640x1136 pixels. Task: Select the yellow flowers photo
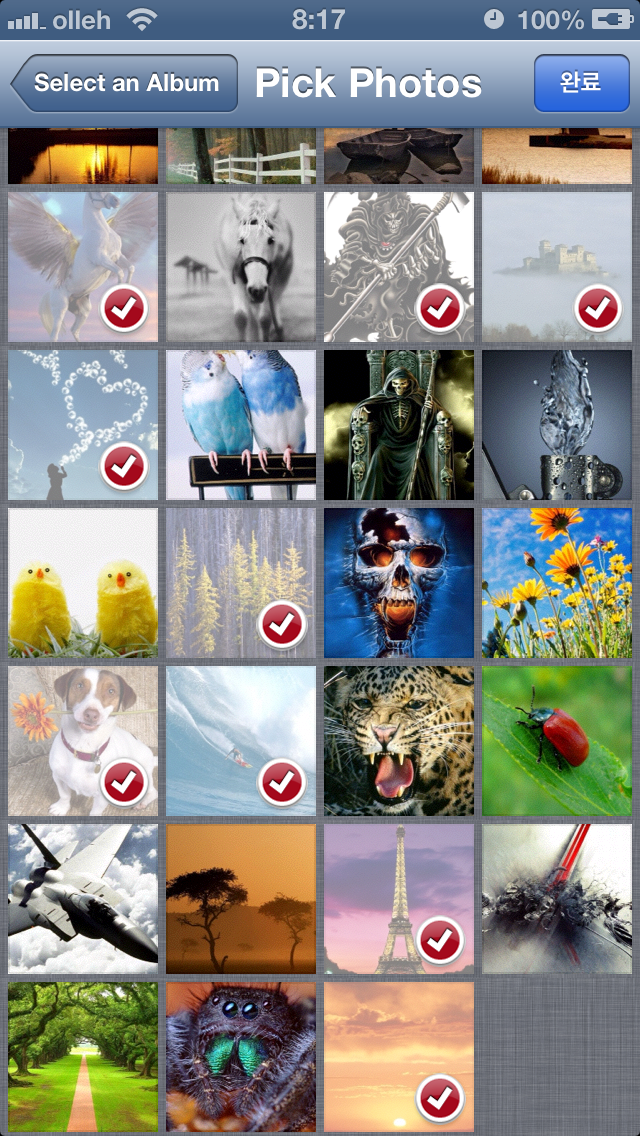[x=557, y=582]
